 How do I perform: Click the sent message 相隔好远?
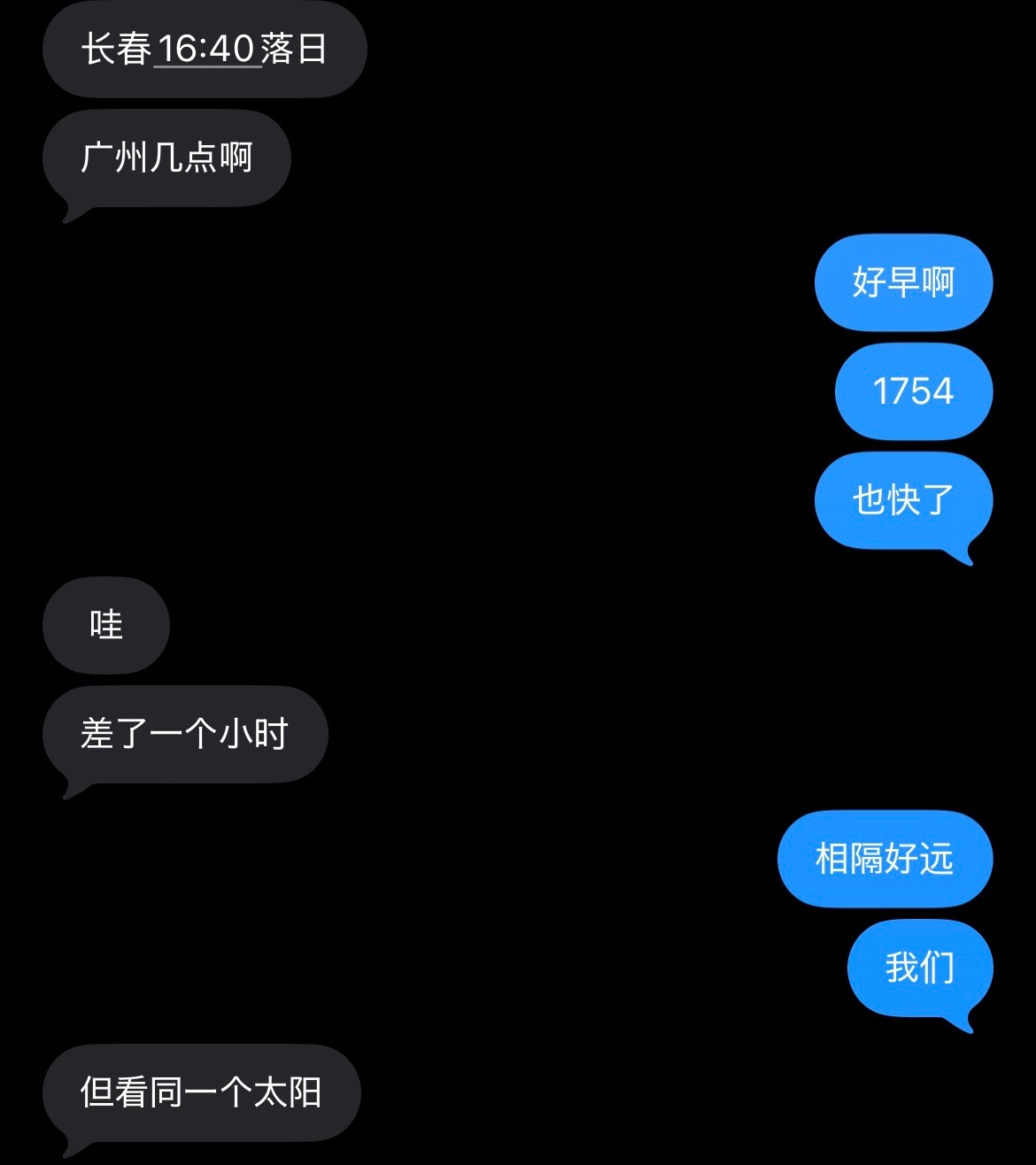click(885, 857)
